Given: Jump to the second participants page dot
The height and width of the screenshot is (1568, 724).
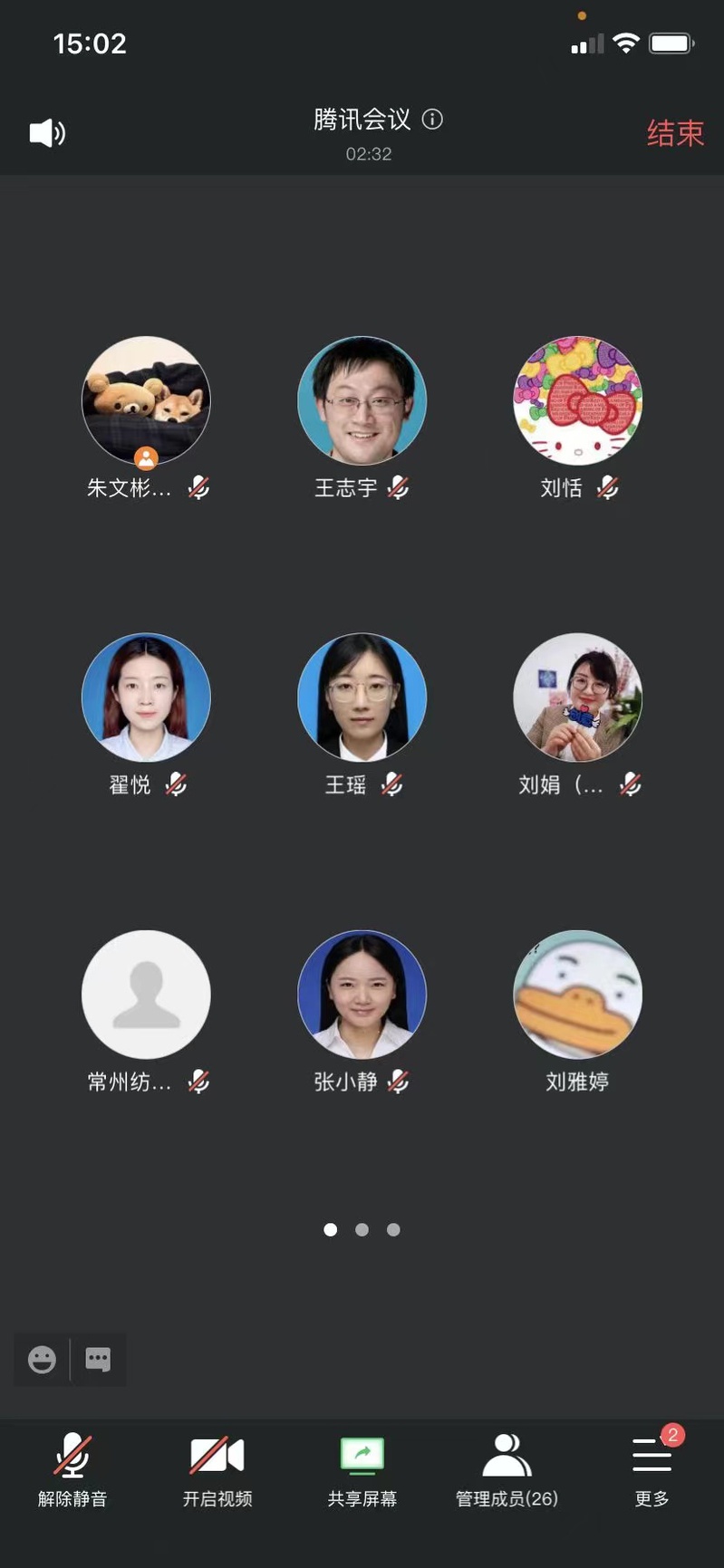Looking at the screenshot, I should 362,1229.
